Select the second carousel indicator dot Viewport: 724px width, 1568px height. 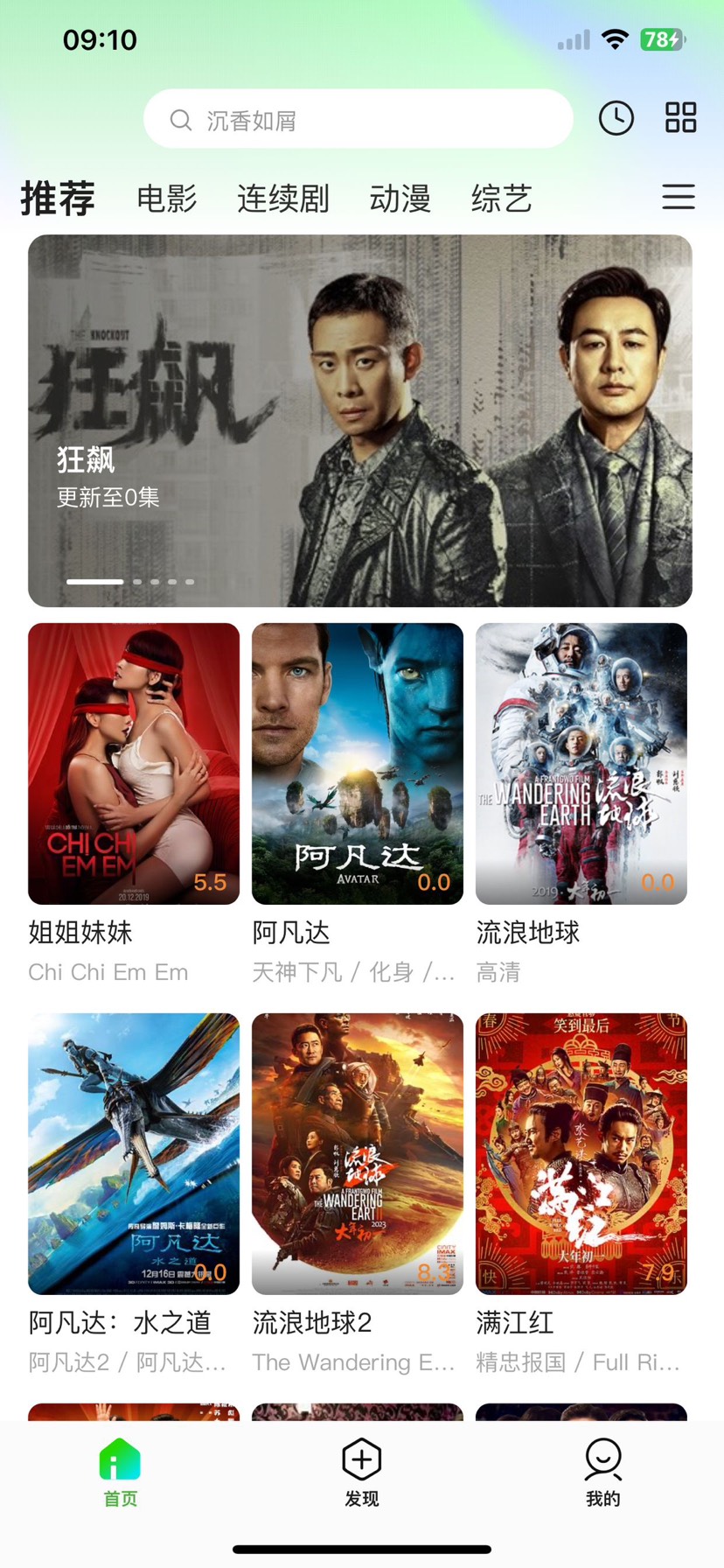click(x=136, y=580)
